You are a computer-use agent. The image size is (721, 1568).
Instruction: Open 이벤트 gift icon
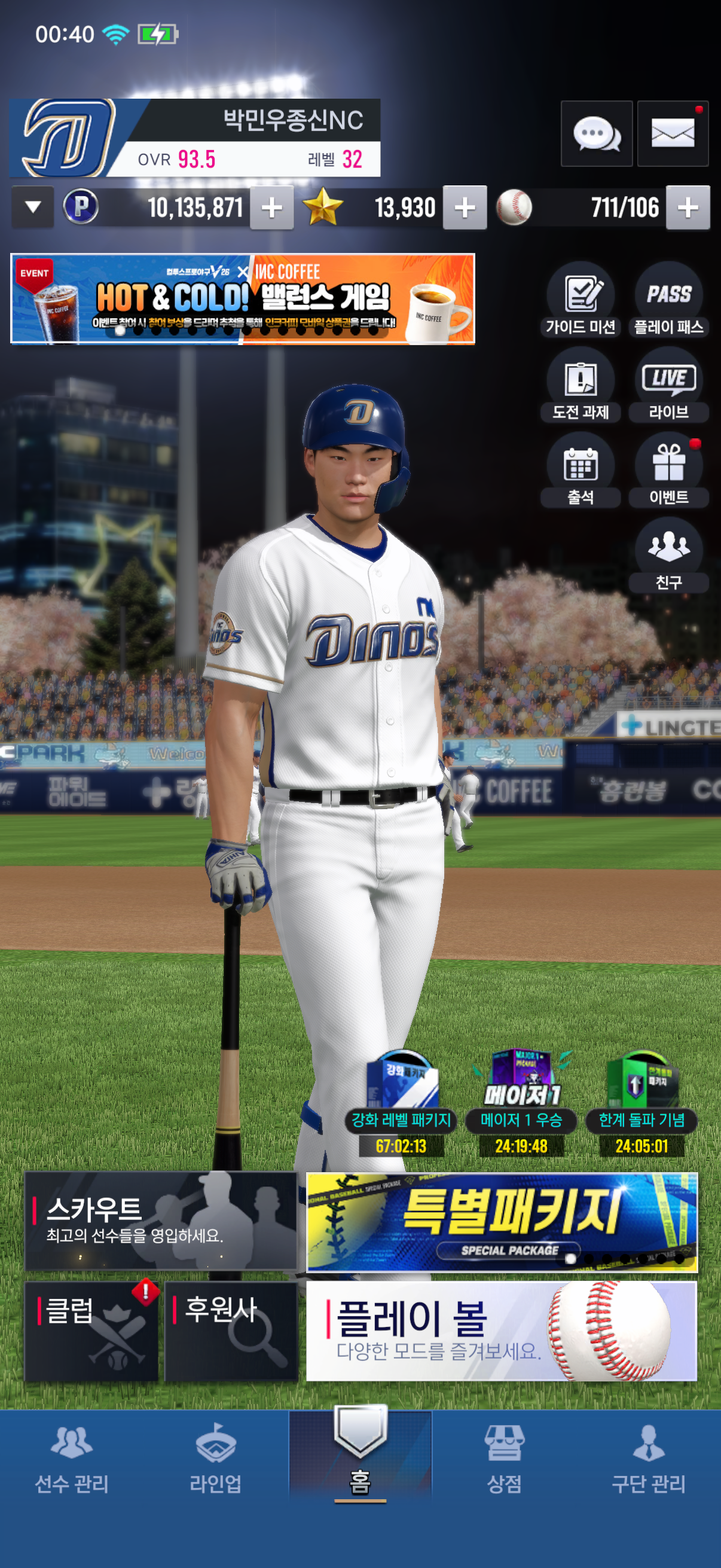coord(668,470)
